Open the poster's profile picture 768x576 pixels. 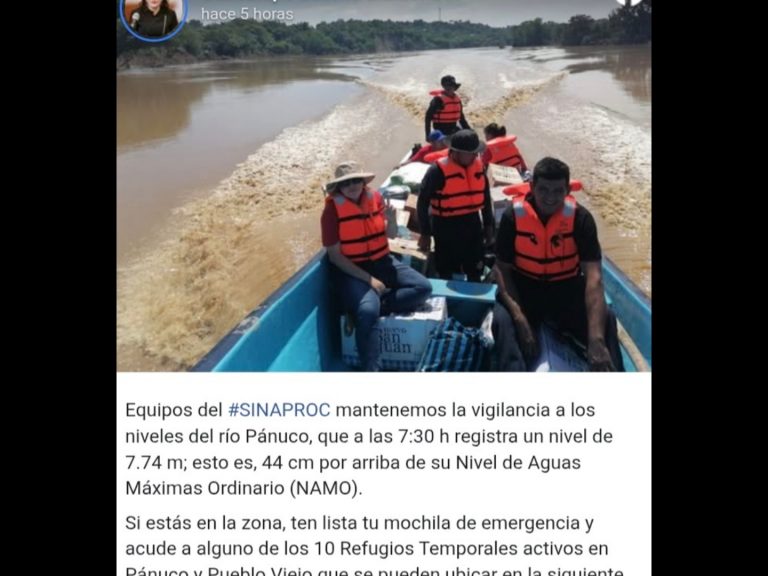tap(153, 17)
